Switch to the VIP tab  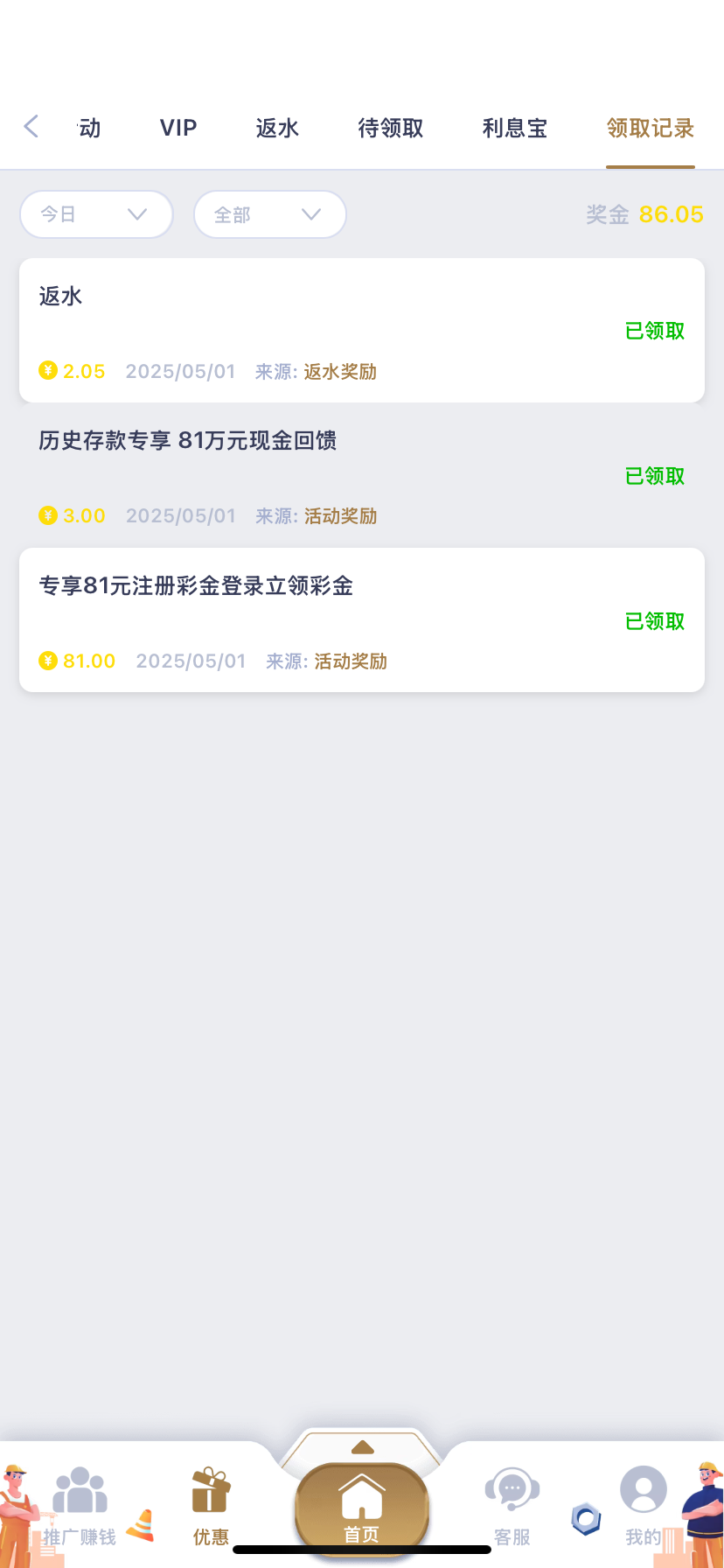point(178,128)
